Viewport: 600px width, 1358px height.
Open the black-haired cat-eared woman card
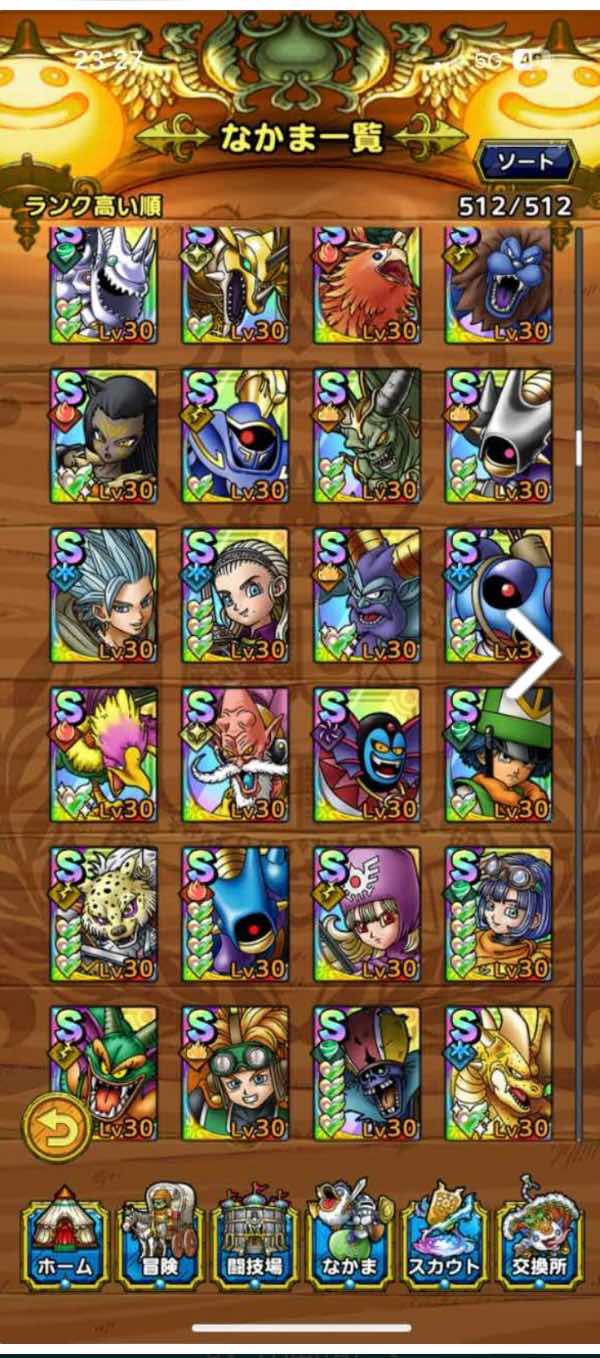(104, 437)
